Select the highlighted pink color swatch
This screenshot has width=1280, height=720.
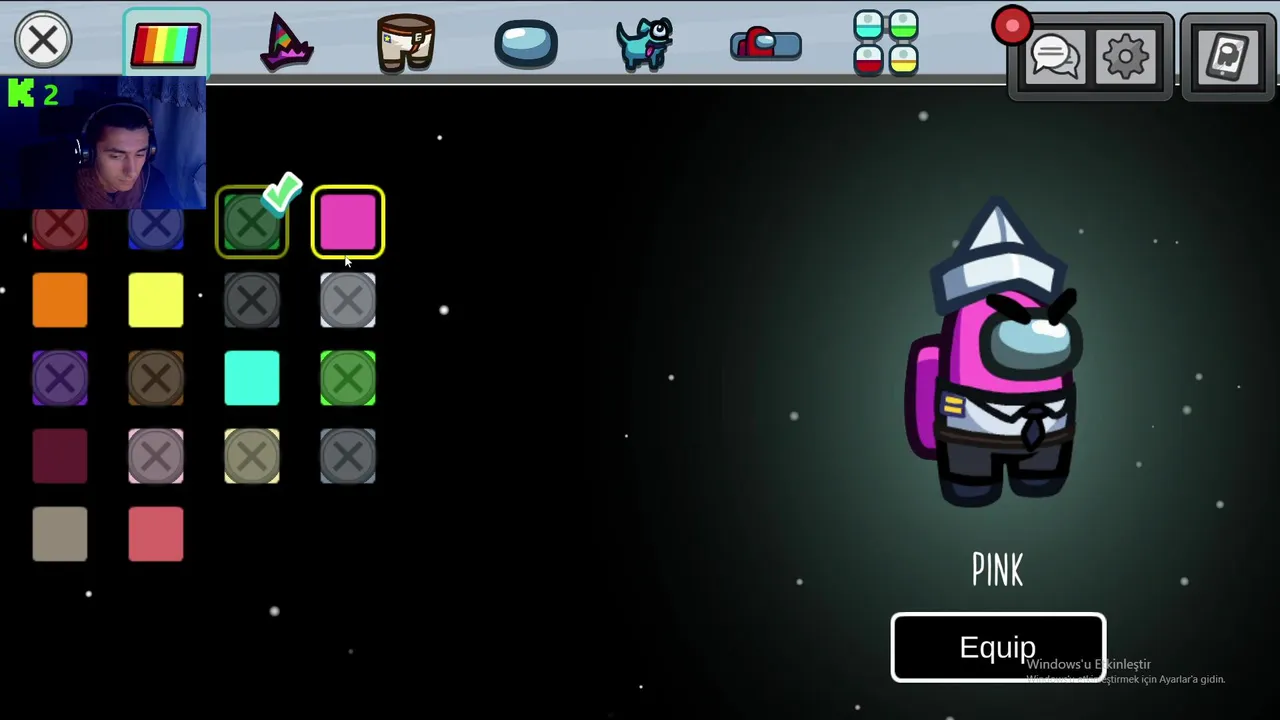pyautogui.click(x=348, y=222)
